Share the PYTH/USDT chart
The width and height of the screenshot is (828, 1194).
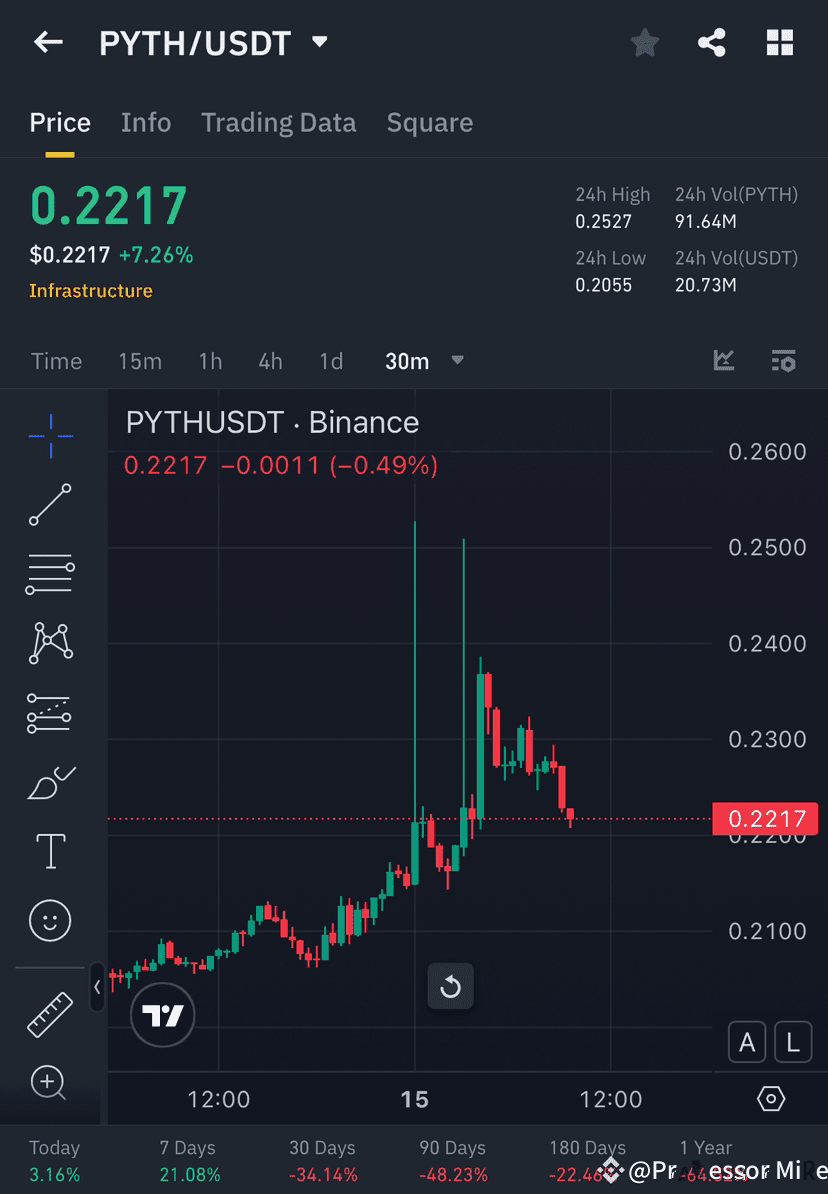pyautogui.click(x=712, y=42)
